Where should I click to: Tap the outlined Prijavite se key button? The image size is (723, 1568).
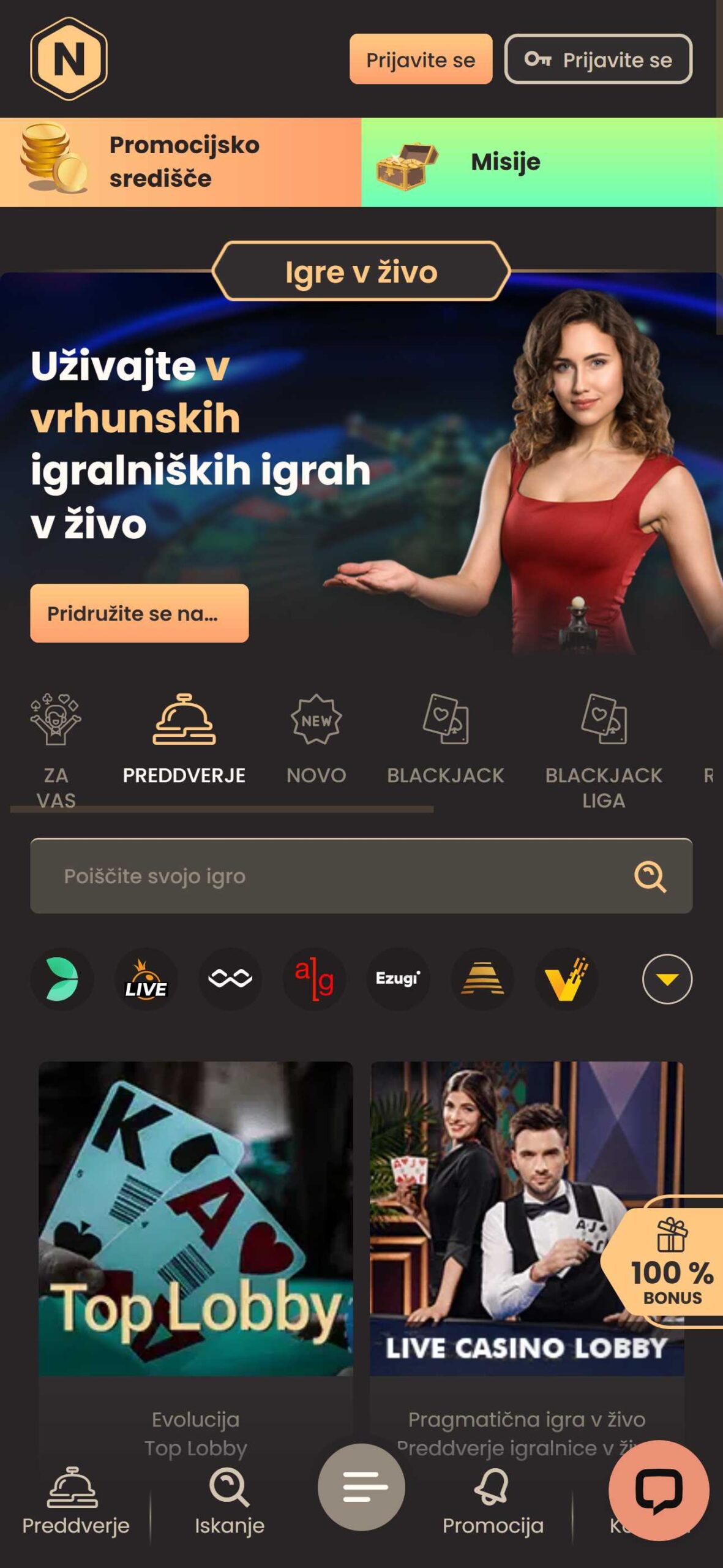tap(598, 59)
